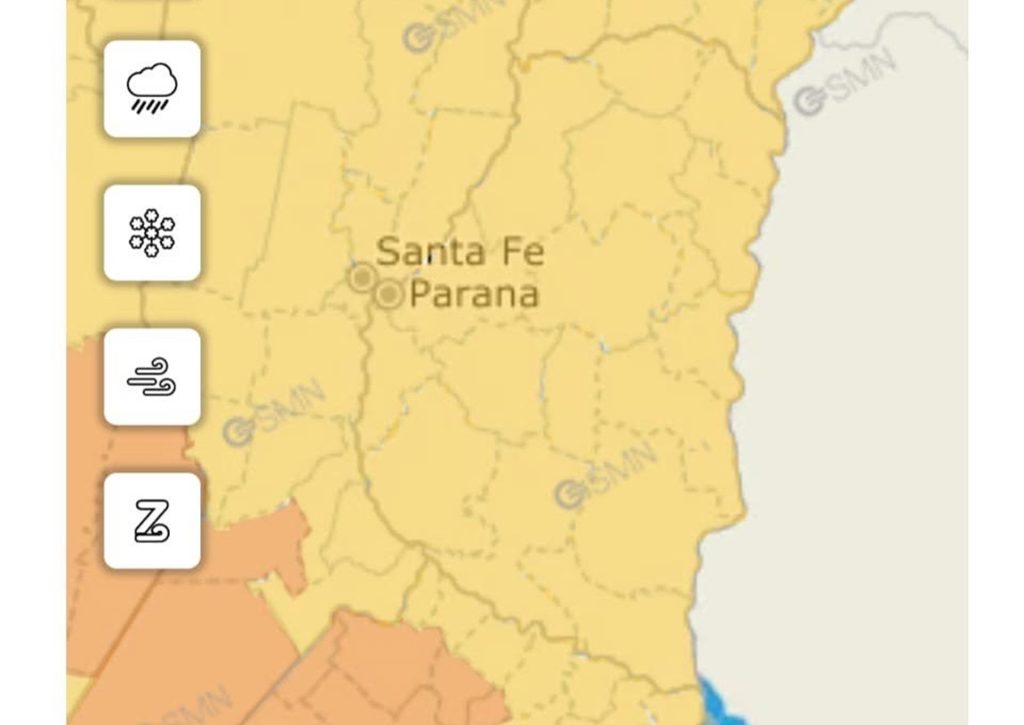Select the wind alert filter
This screenshot has width=1024, height=725.
[152, 377]
